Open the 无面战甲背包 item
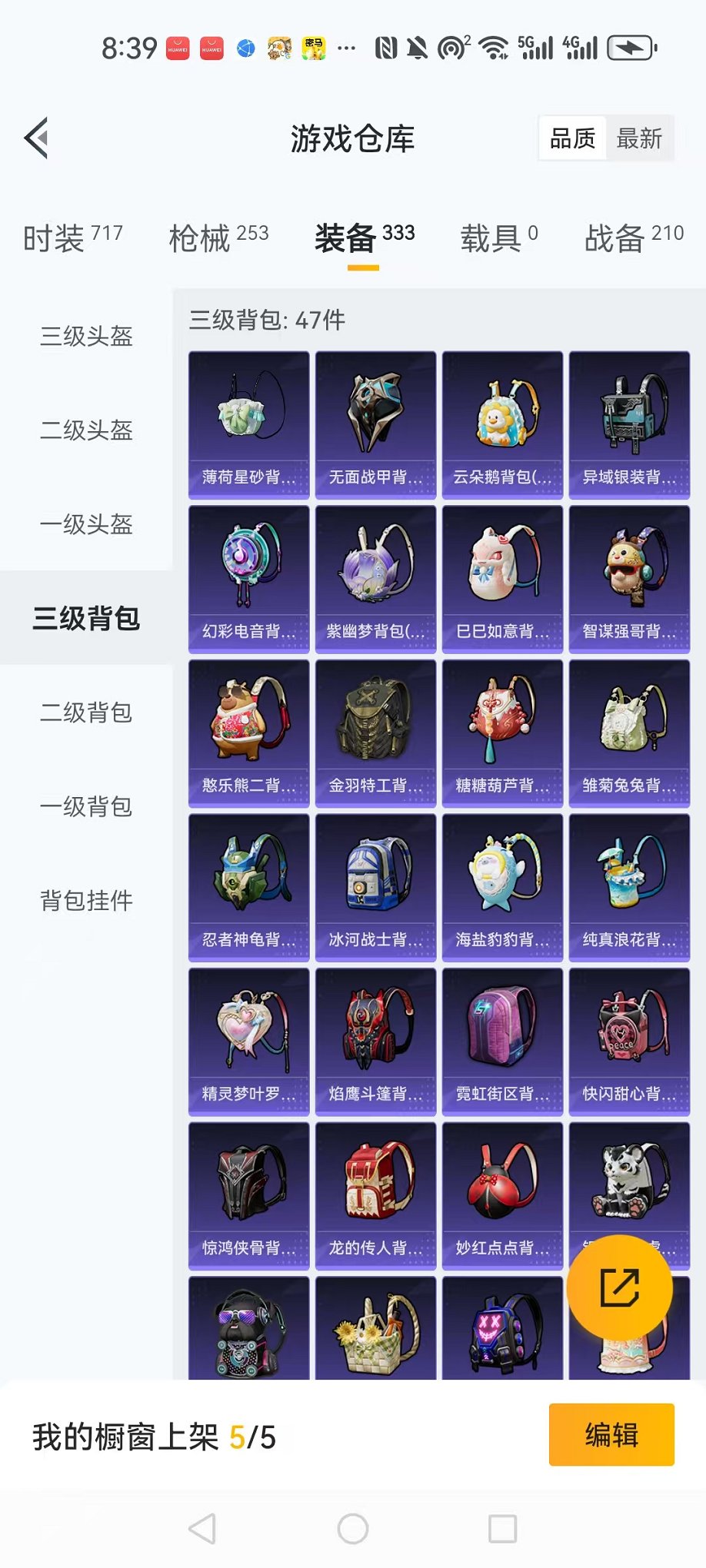 375,425
